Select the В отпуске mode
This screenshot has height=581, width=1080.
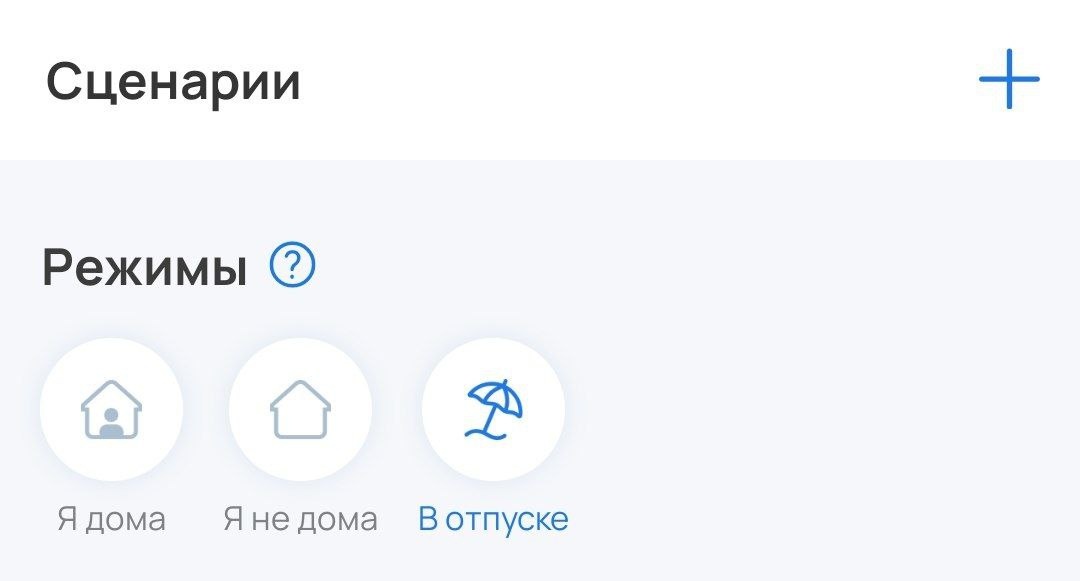493,410
